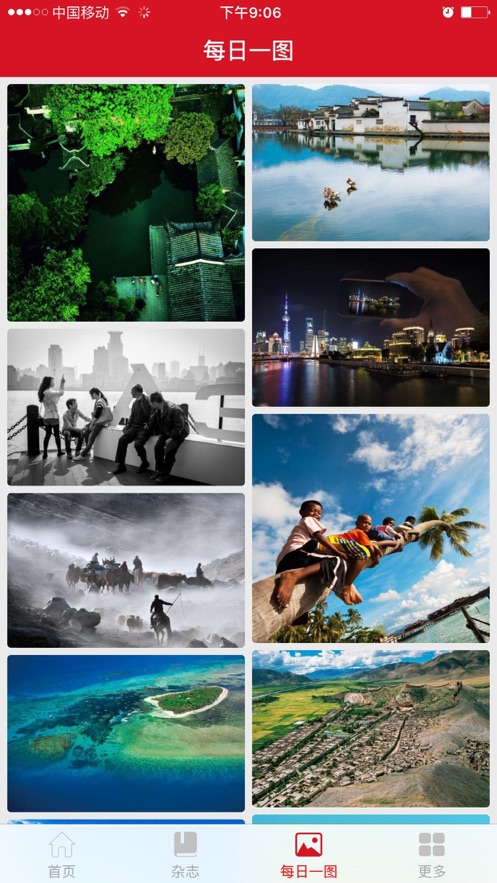Select the 每日一图 tab
The width and height of the screenshot is (497, 883).
[x=309, y=855]
